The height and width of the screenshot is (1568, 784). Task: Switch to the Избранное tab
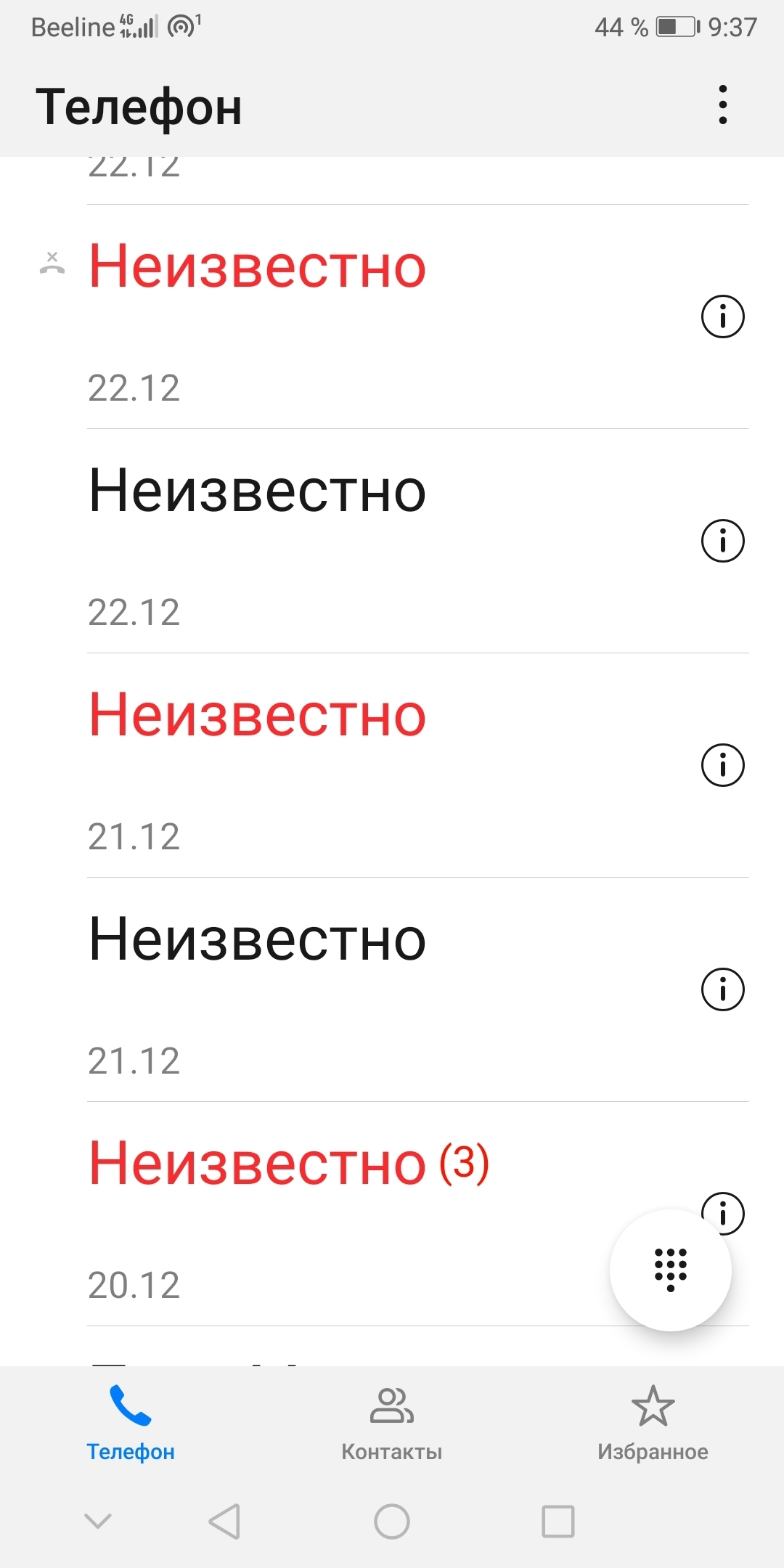[653, 1423]
